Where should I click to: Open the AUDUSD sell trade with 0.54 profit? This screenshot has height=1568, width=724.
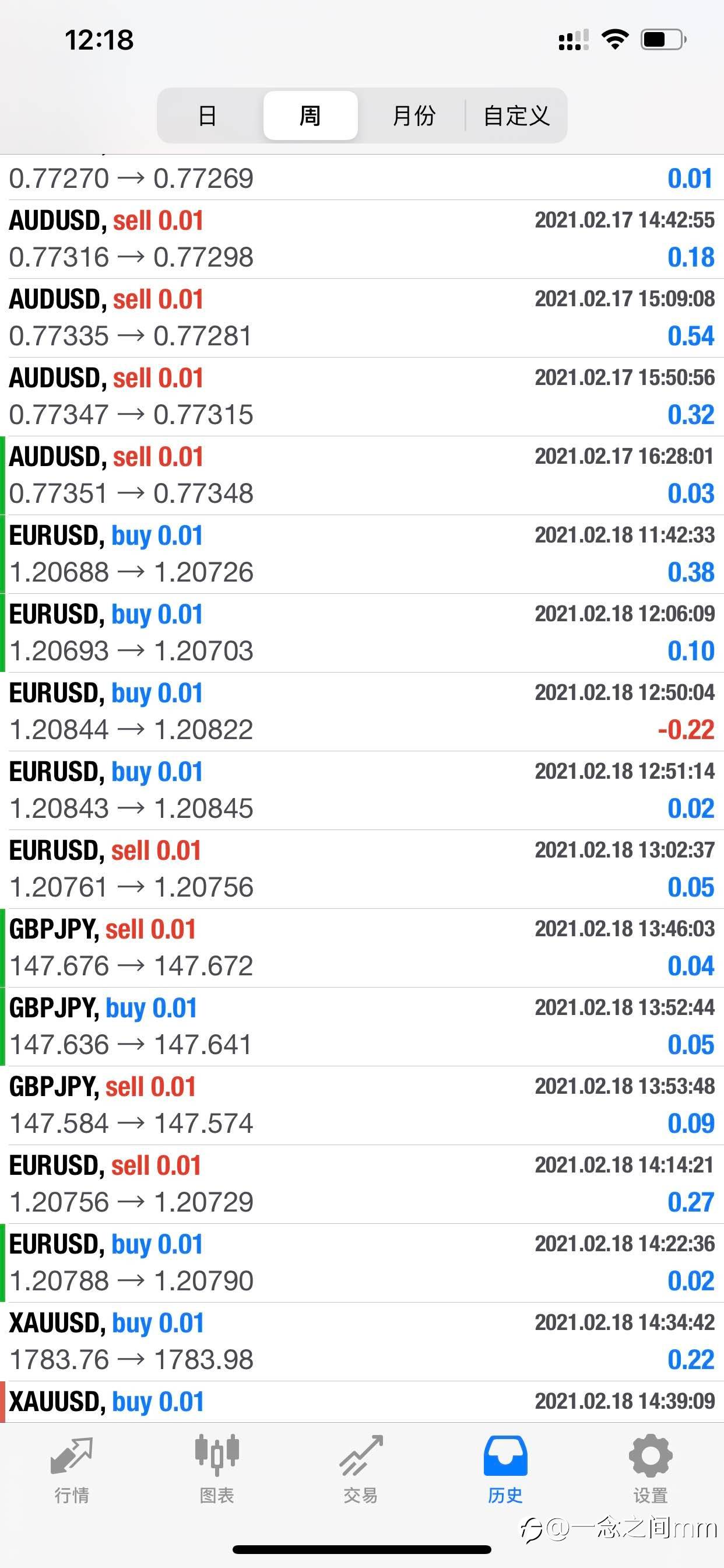tap(362, 318)
